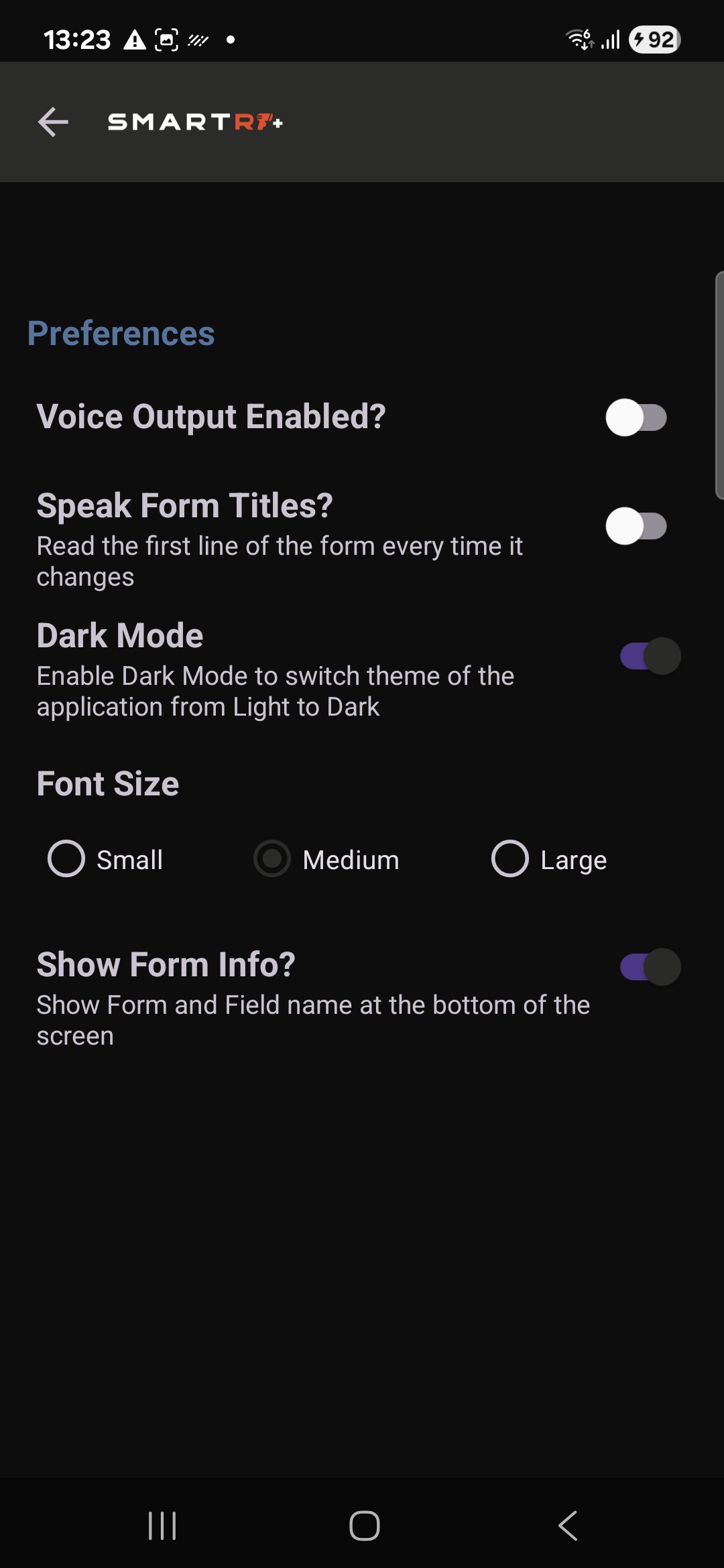
Task: Select the Small font size
Action: coord(66,858)
